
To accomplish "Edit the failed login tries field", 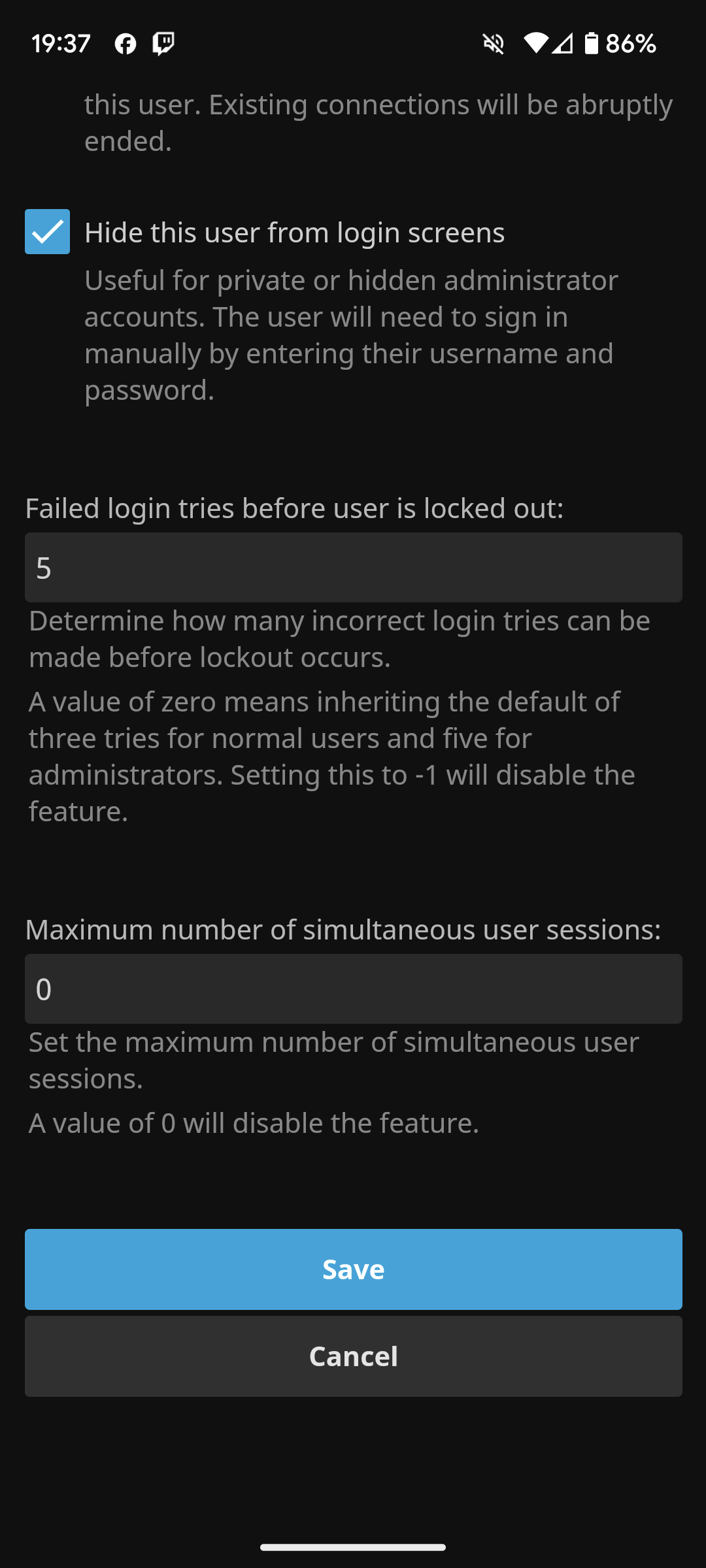I will pos(353,568).
